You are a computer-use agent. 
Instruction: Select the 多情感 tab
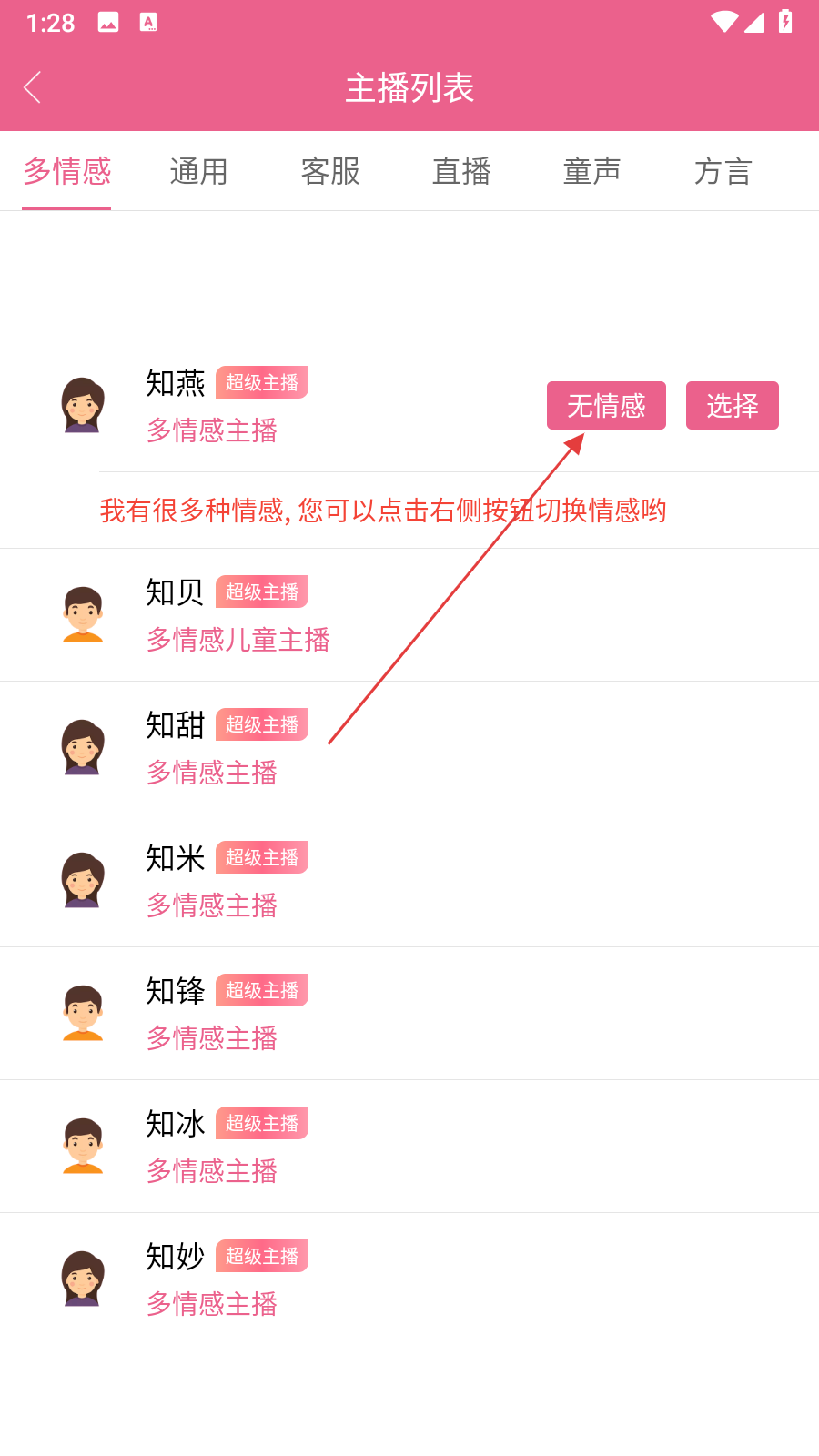[66, 171]
